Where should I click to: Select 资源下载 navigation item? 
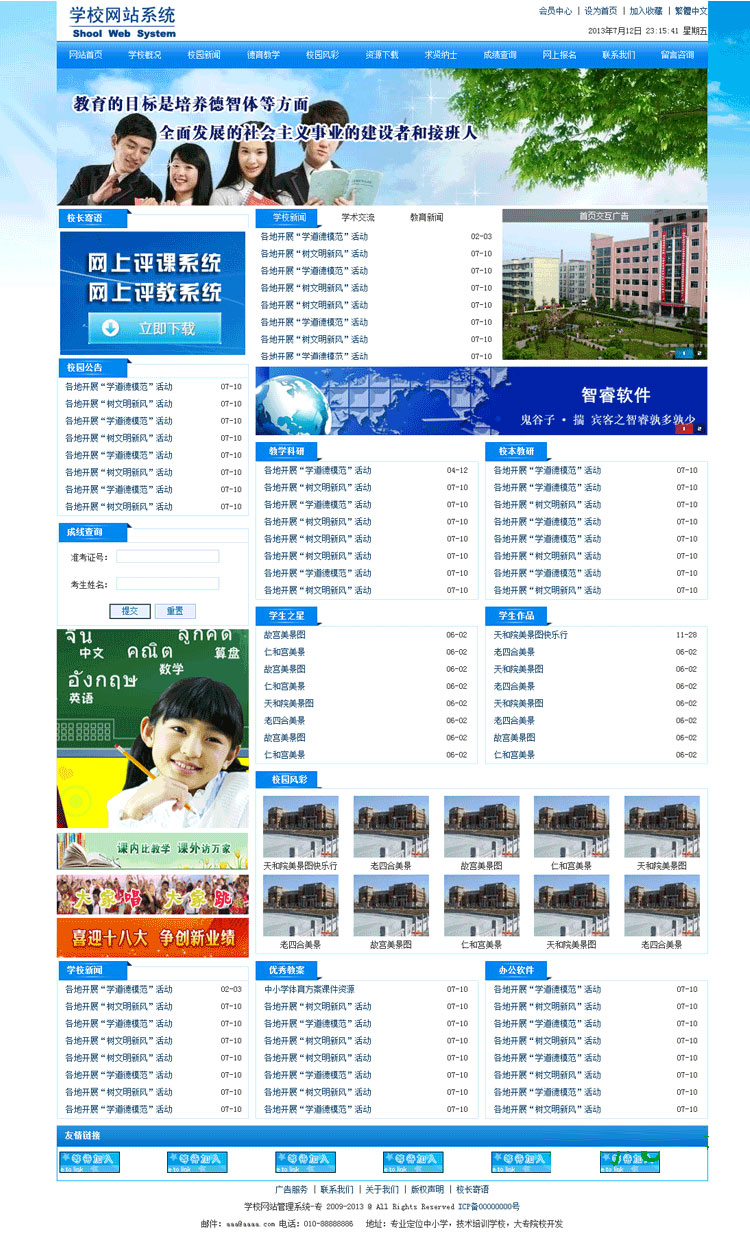(382, 55)
